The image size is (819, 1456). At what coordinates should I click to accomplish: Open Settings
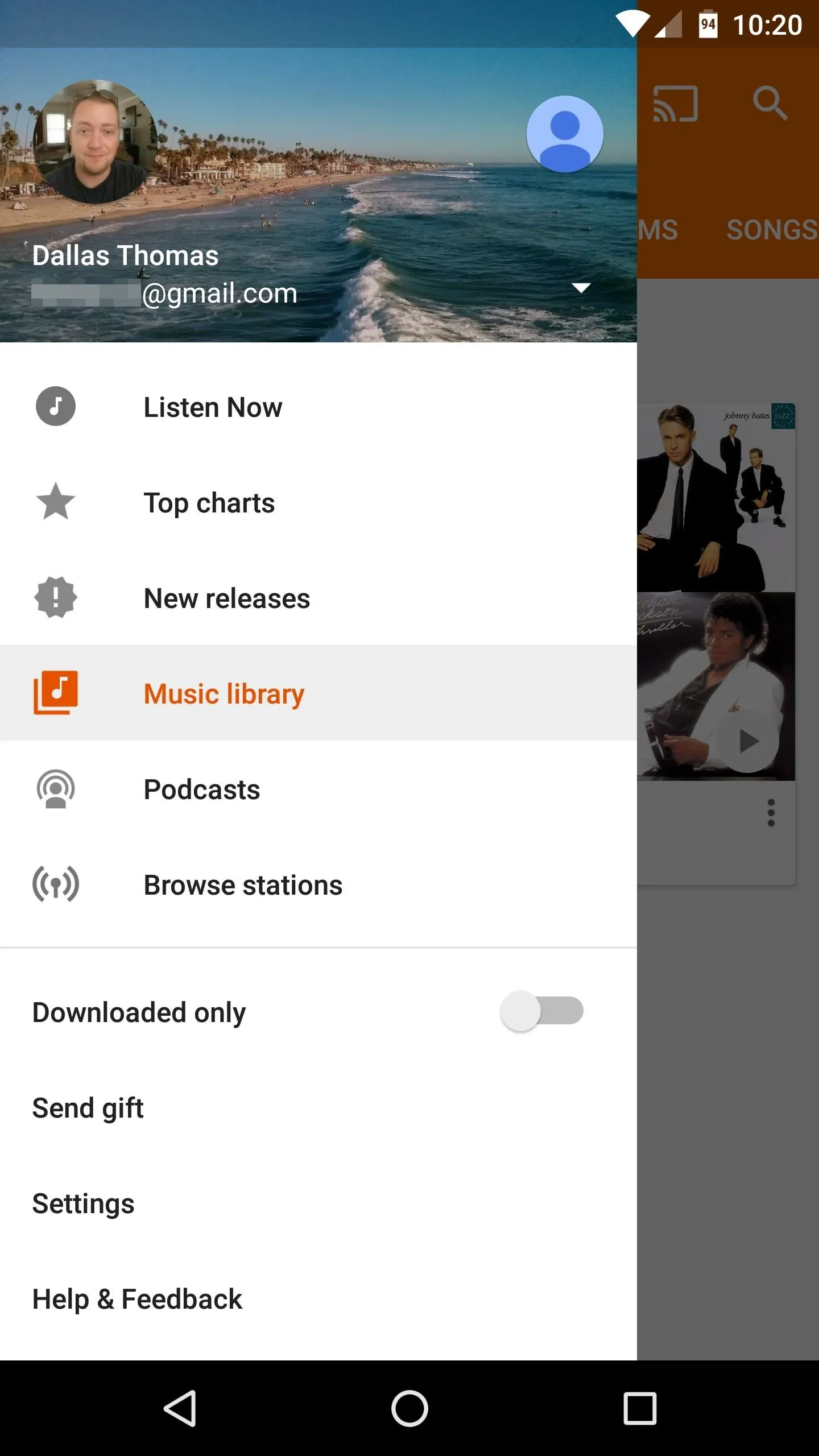(318, 1203)
